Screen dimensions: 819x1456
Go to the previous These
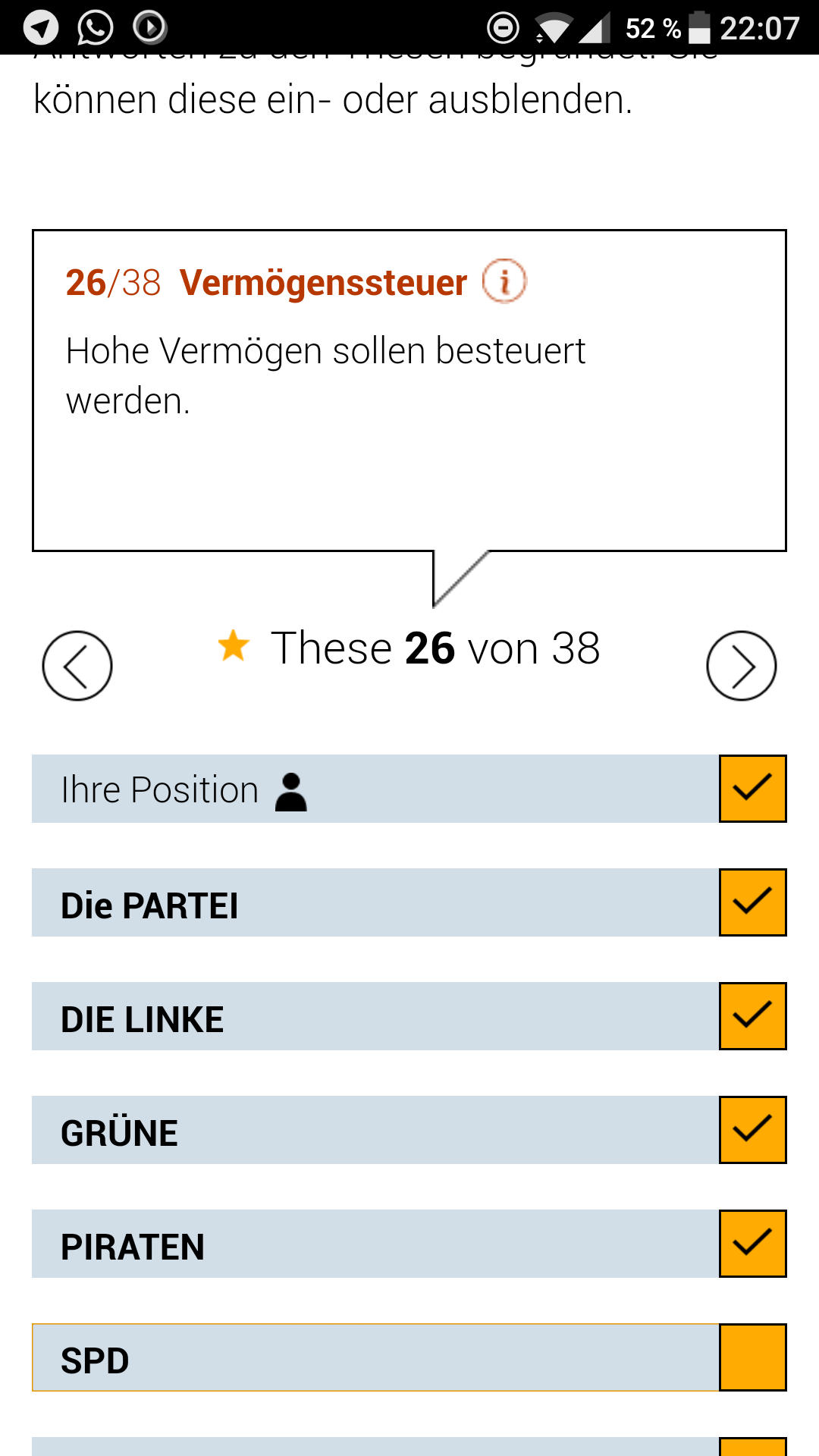point(77,666)
